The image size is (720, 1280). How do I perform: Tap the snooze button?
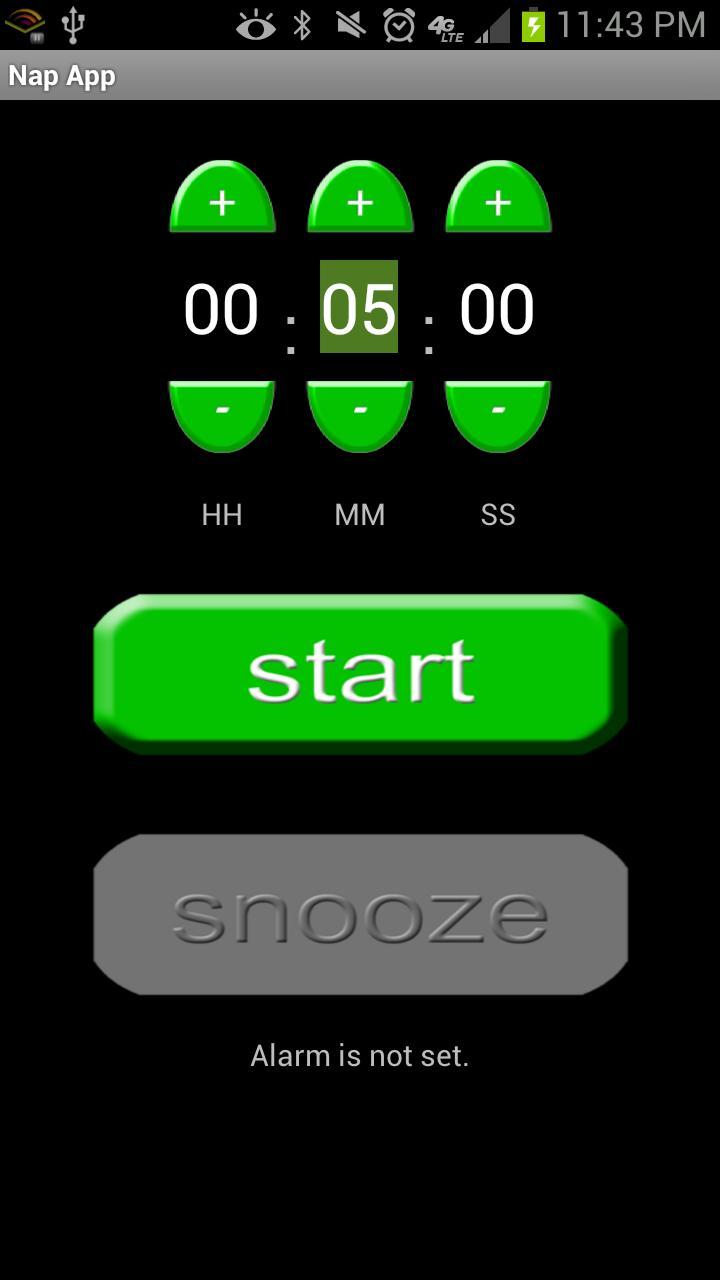click(x=360, y=914)
